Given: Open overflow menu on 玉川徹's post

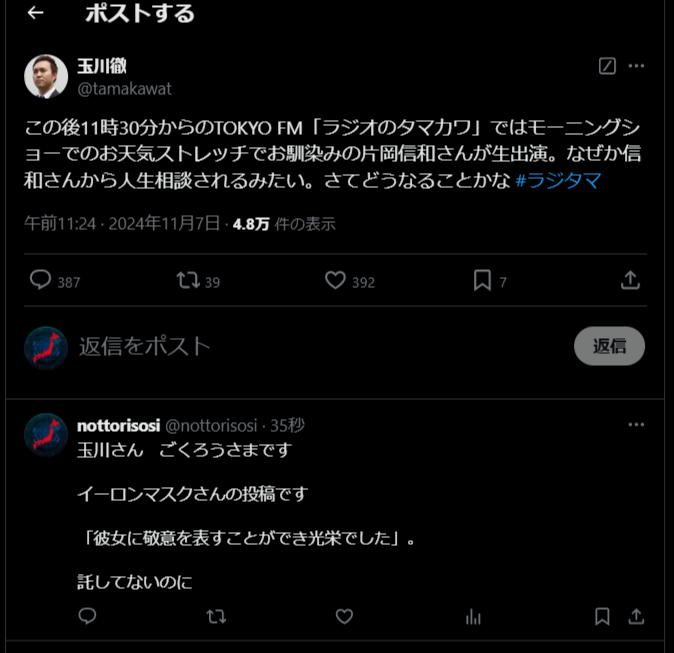Looking at the screenshot, I should 636,67.
